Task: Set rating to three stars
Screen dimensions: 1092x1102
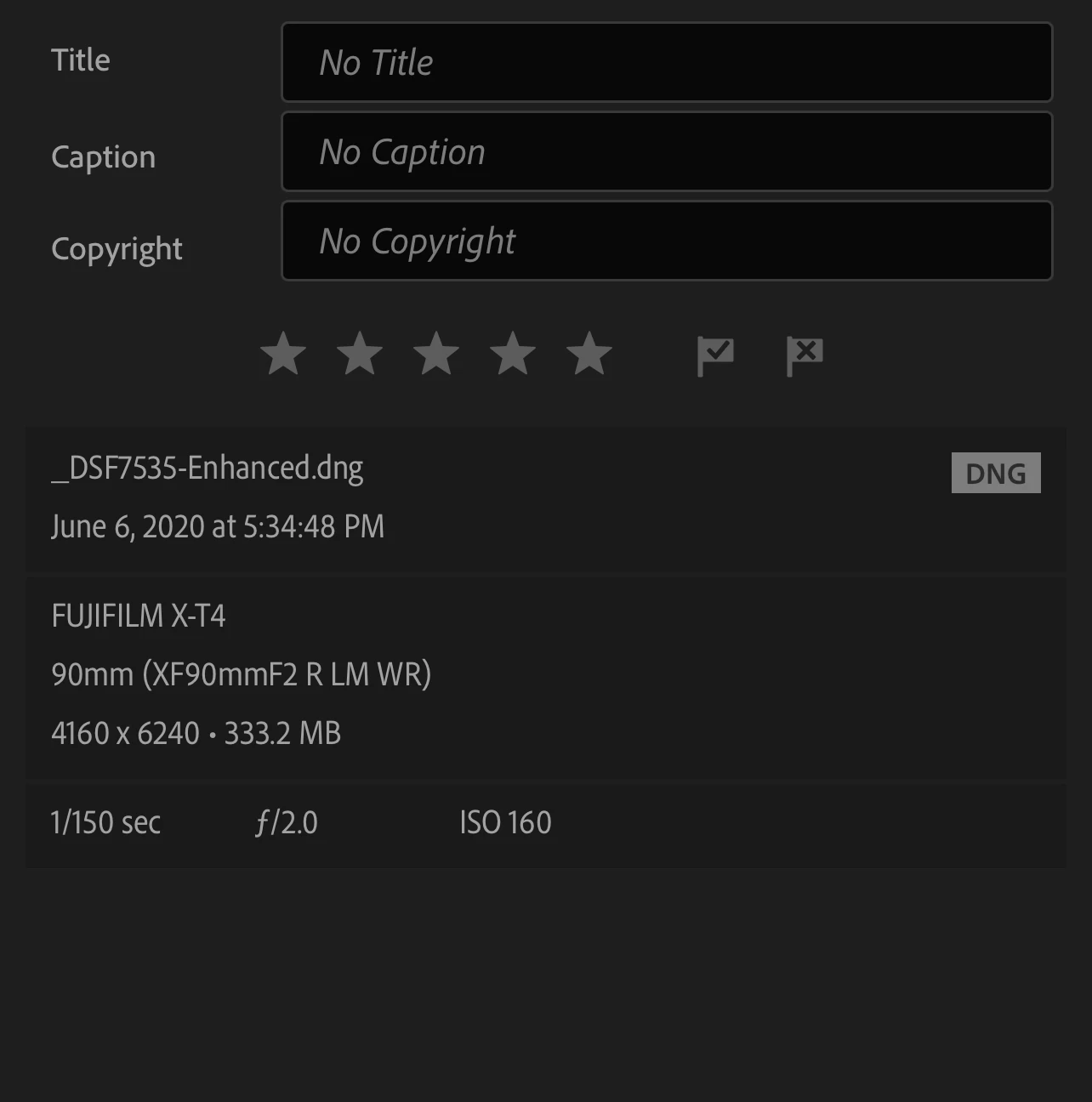Action: pyautogui.click(x=436, y=354)
